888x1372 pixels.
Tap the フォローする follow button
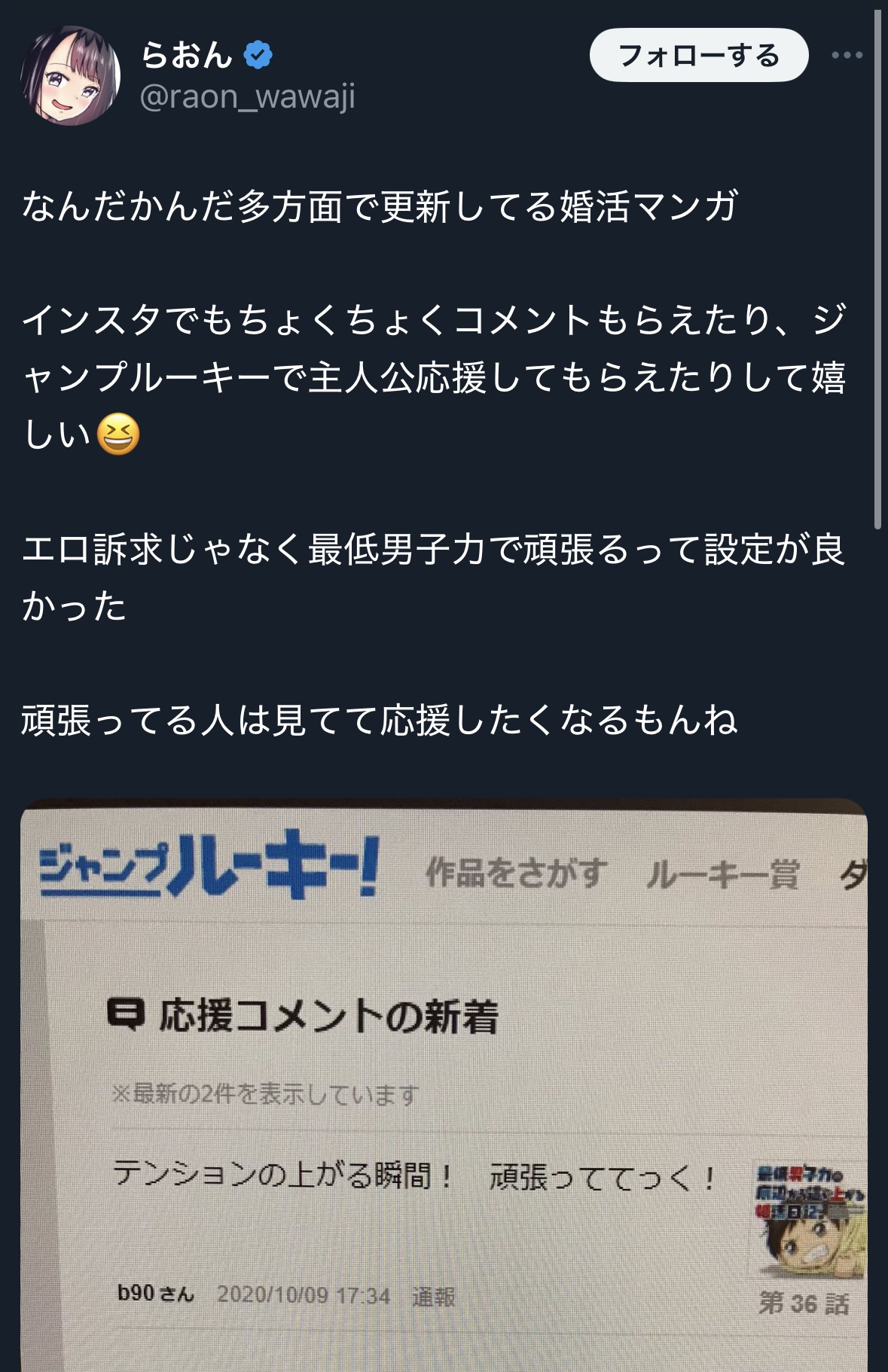pos(698,56)
